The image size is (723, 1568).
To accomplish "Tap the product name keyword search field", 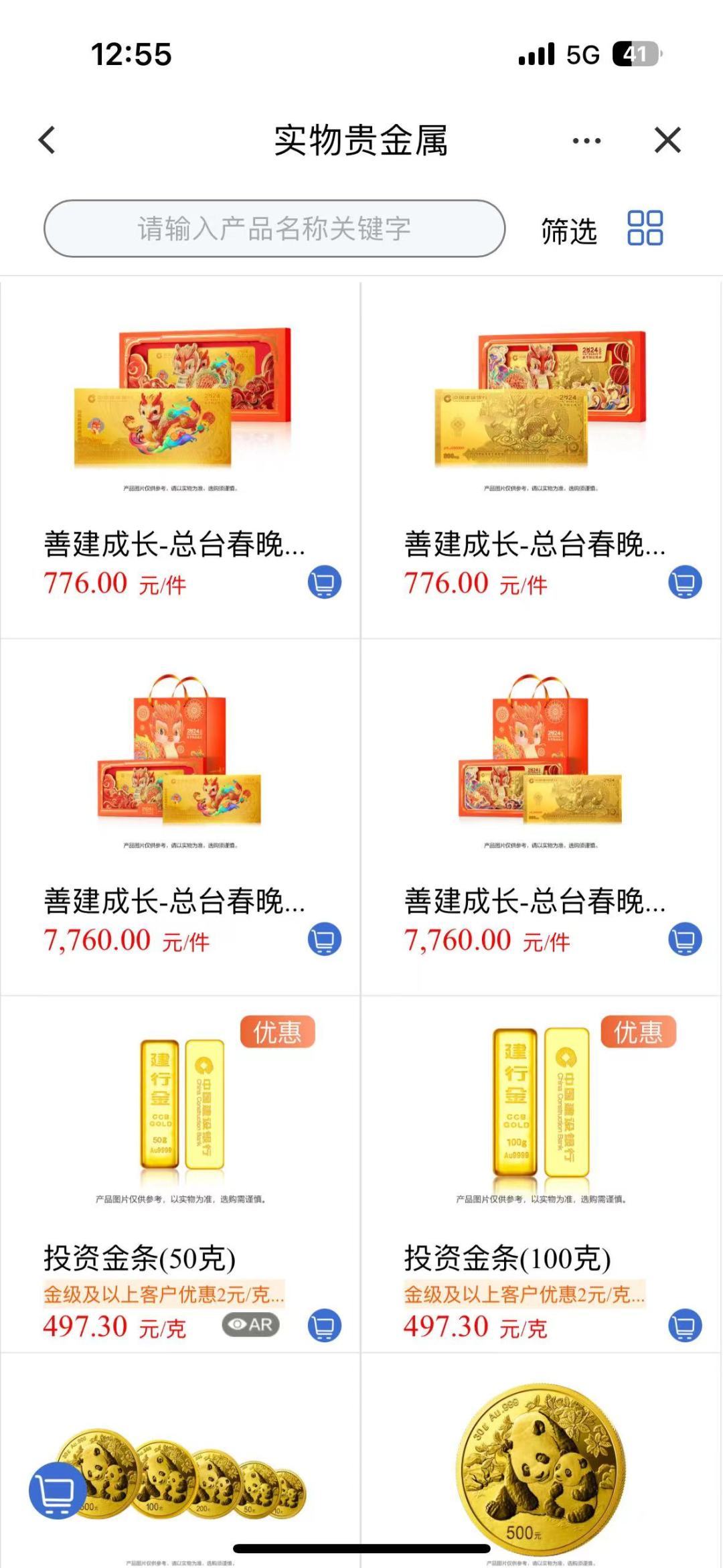I will (274, 228).
